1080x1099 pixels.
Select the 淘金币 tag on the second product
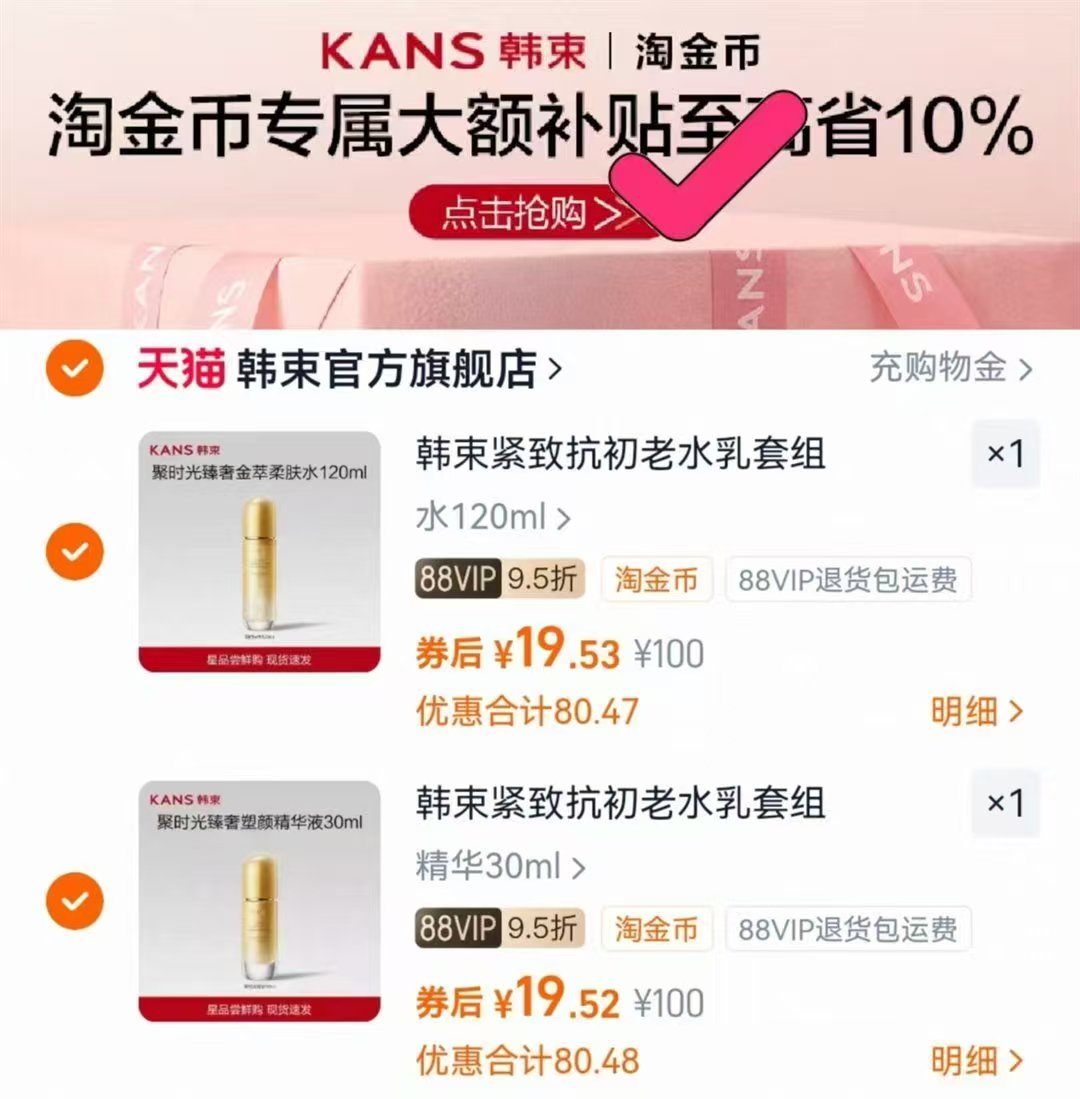656,930
